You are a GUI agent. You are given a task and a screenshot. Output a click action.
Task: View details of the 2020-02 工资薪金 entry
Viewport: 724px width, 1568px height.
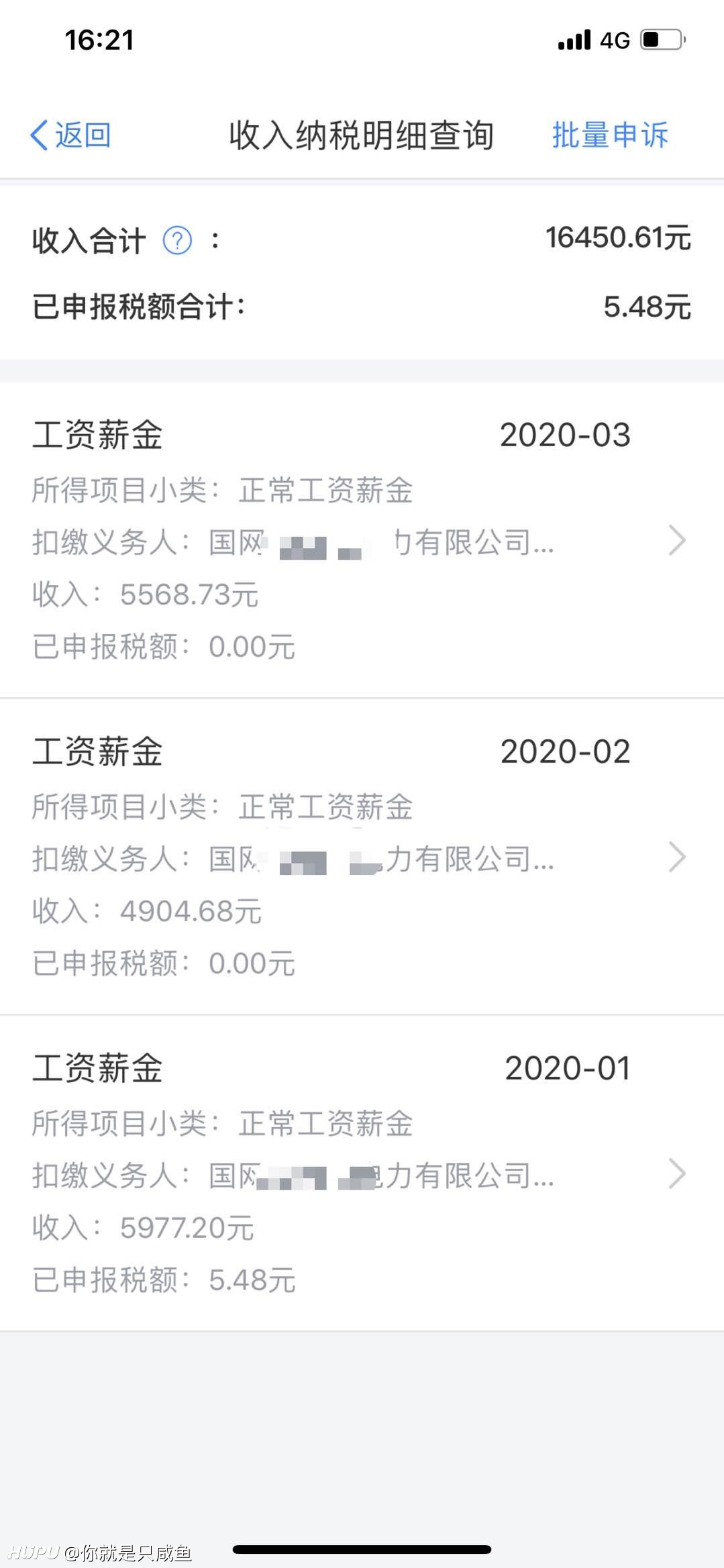[362, 857]
